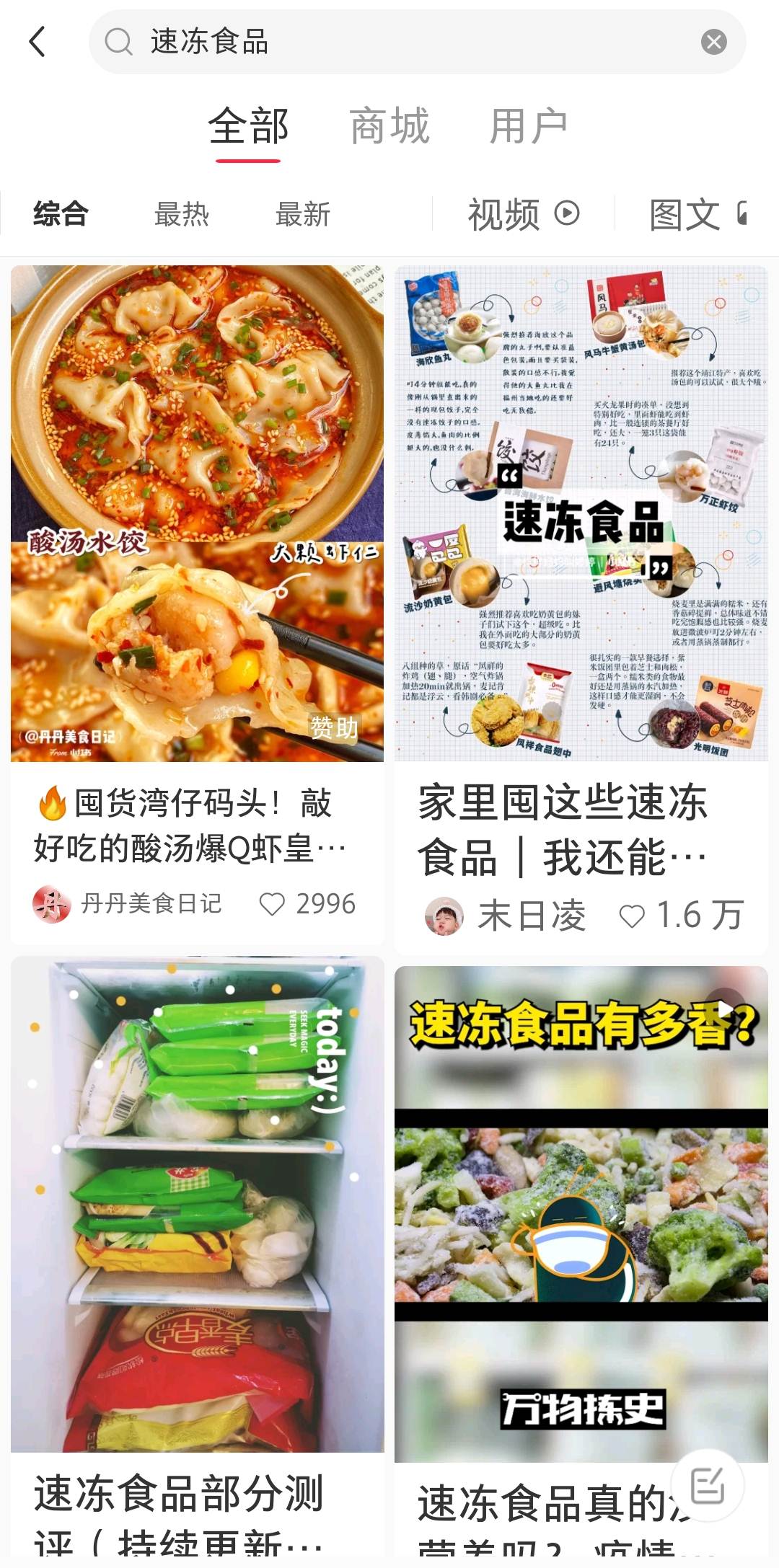Sort results by 最热
The height and width of the screenshot is (1568, 779).
182,214
